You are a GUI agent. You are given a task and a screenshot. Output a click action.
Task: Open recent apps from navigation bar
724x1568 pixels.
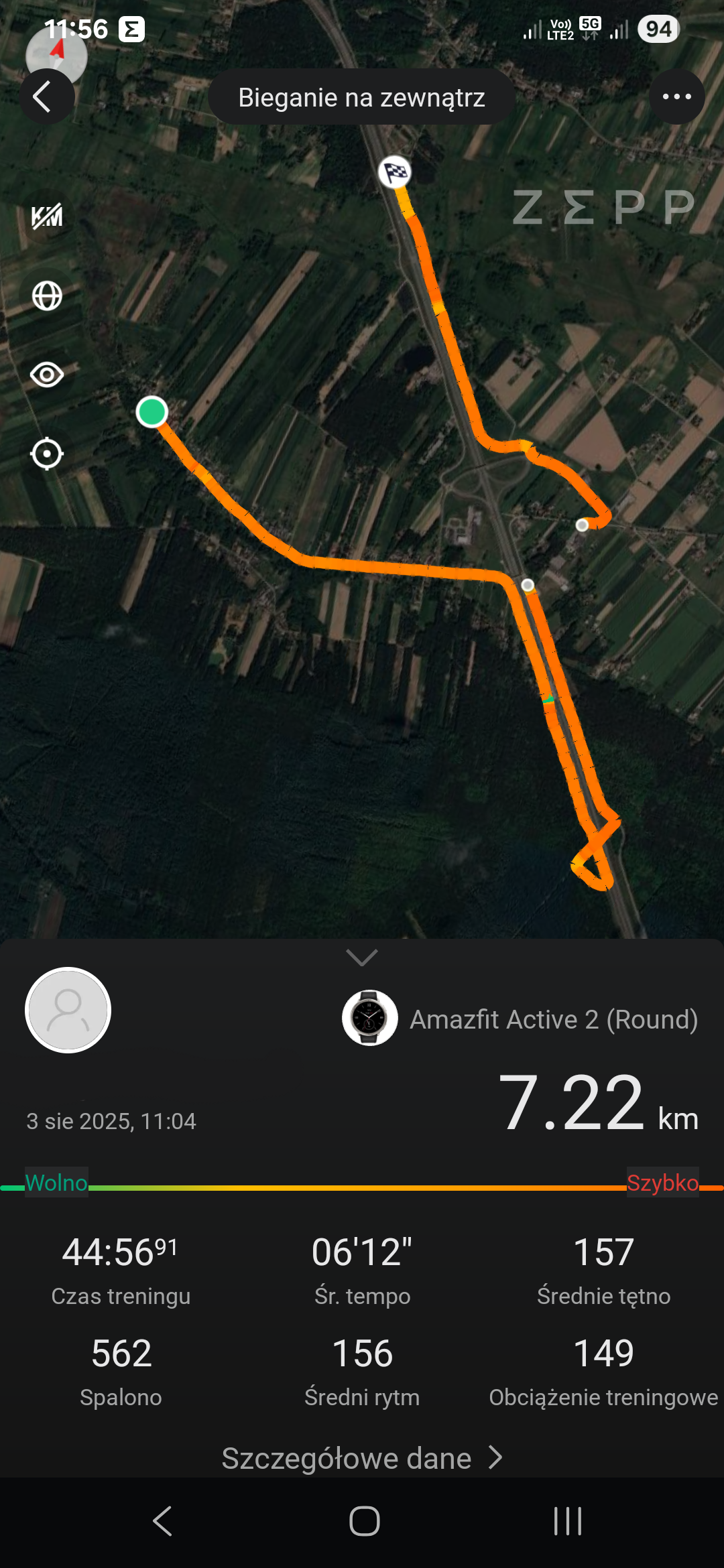pos(567,1521)
